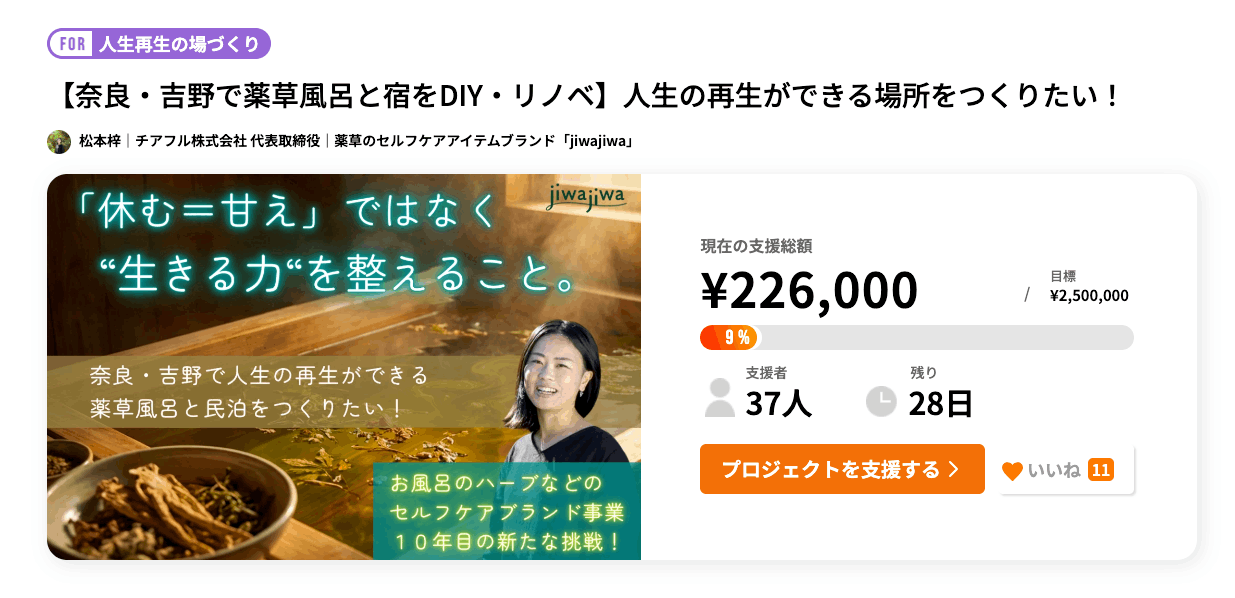Like the project with the いいね button
1235x598 pixels.
pyautogui.click(x=1065, y=470)
